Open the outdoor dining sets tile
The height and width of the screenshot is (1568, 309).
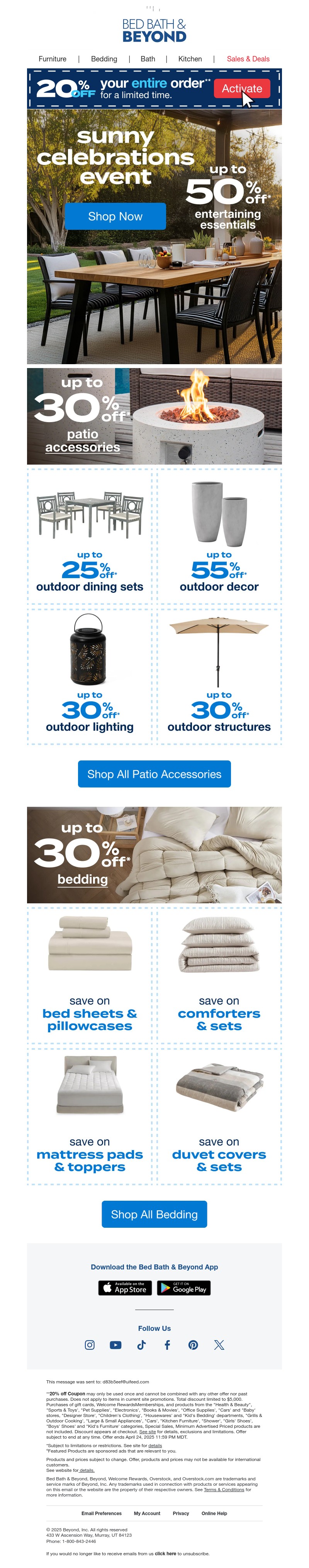click(89, 536)
